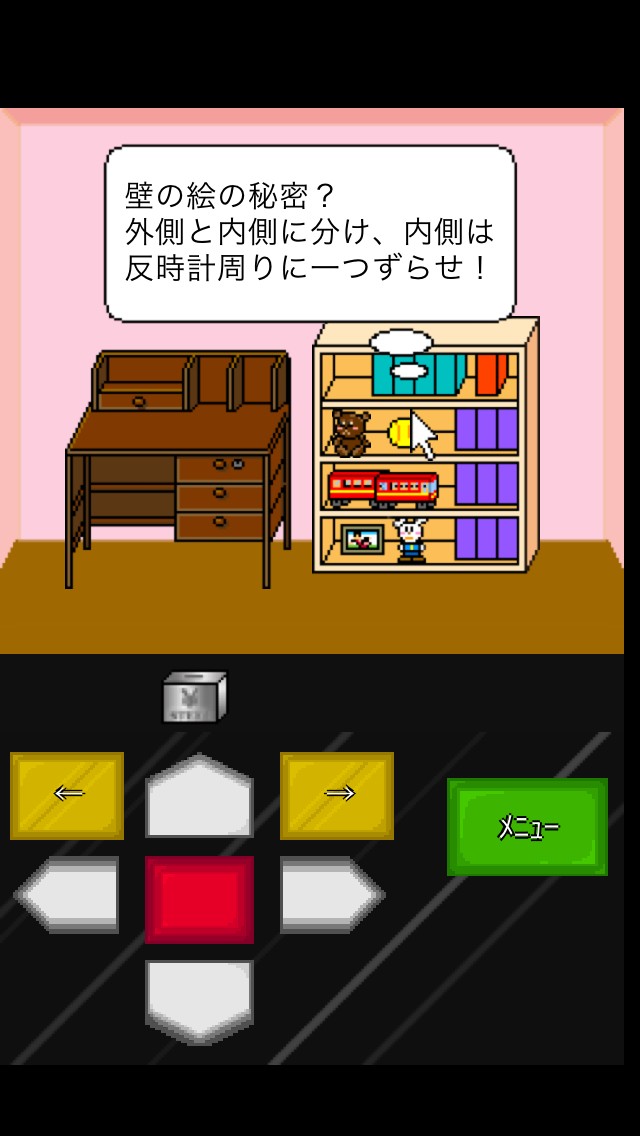
Task: Tap the yellow right arrow button
Action: click(x=337, y=795)
